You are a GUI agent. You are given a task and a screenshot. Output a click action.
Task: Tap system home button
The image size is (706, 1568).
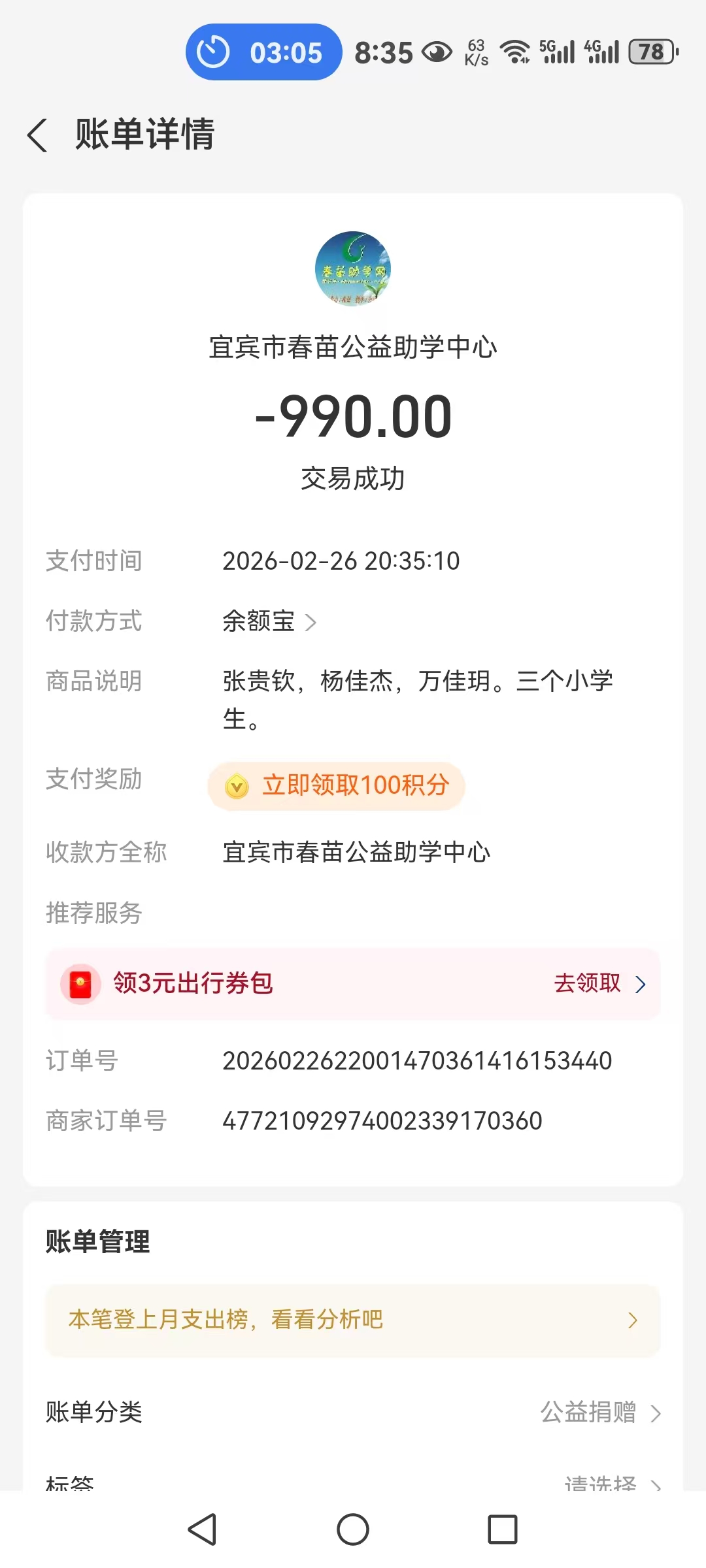pos(353,1529)
